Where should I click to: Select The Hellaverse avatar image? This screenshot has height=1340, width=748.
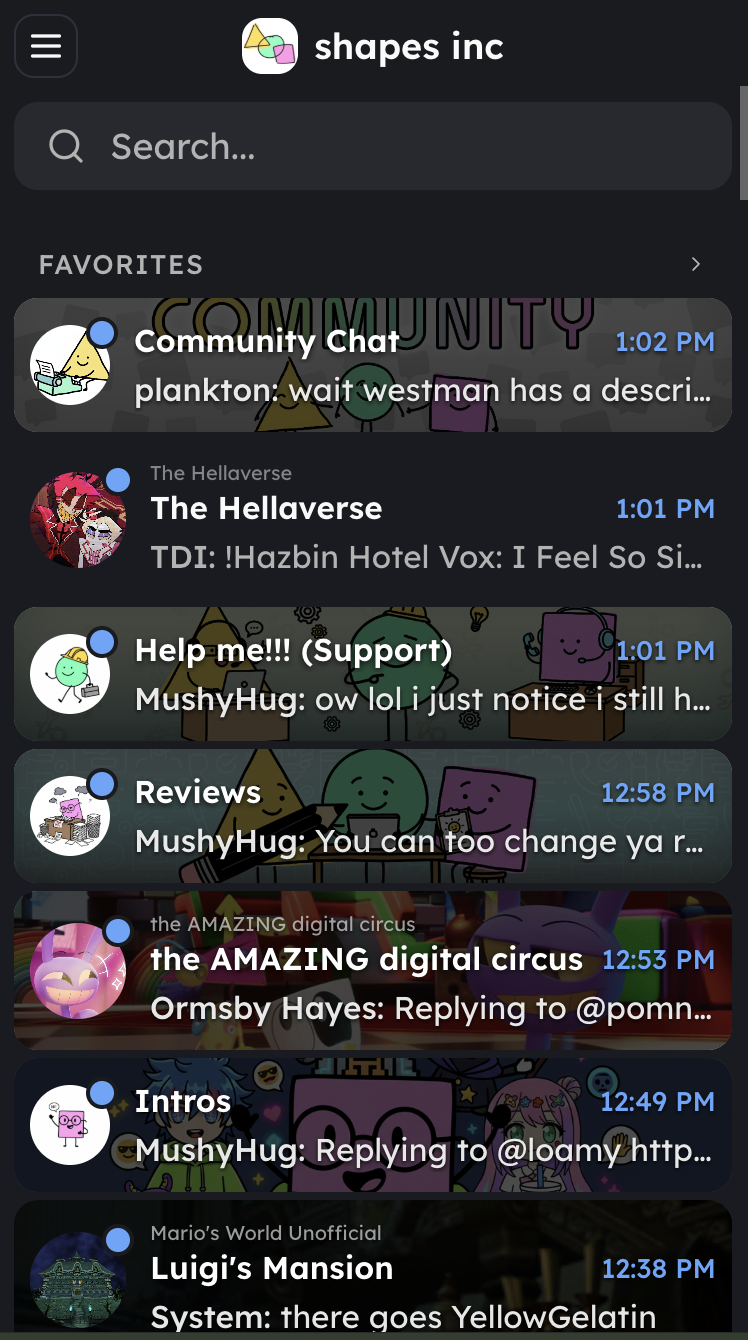78,520
